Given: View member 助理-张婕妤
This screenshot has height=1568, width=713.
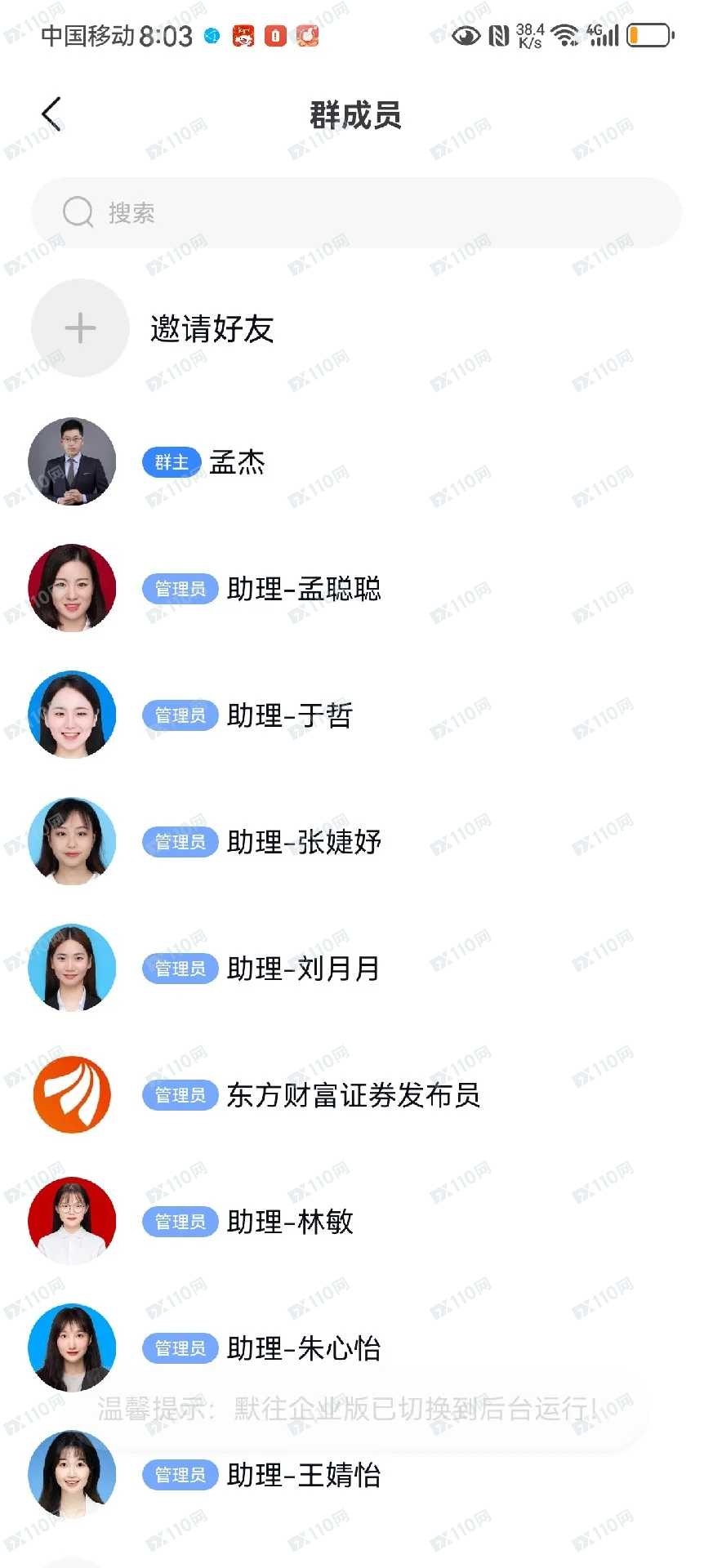Looking at the screenshot, I should coord(356,842).
